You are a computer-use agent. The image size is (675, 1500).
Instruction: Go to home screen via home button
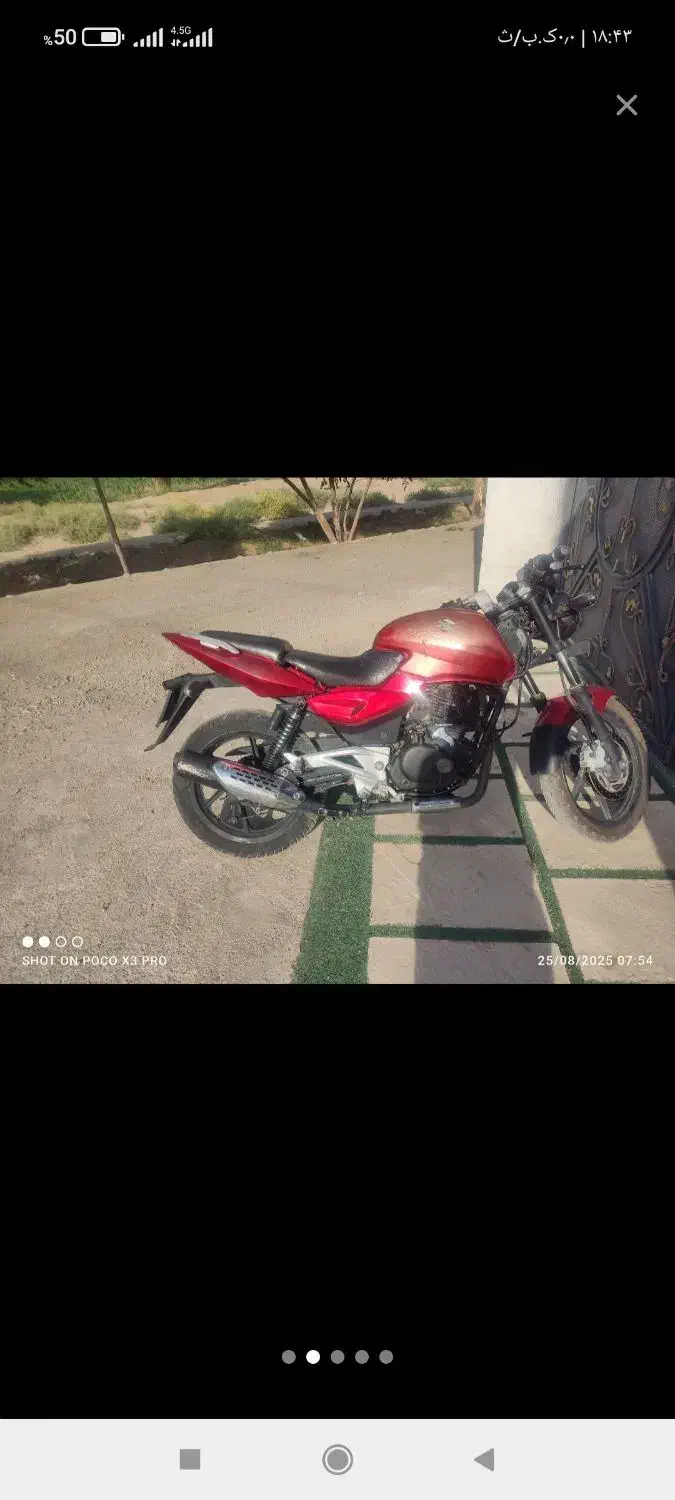coord(338,1460)
